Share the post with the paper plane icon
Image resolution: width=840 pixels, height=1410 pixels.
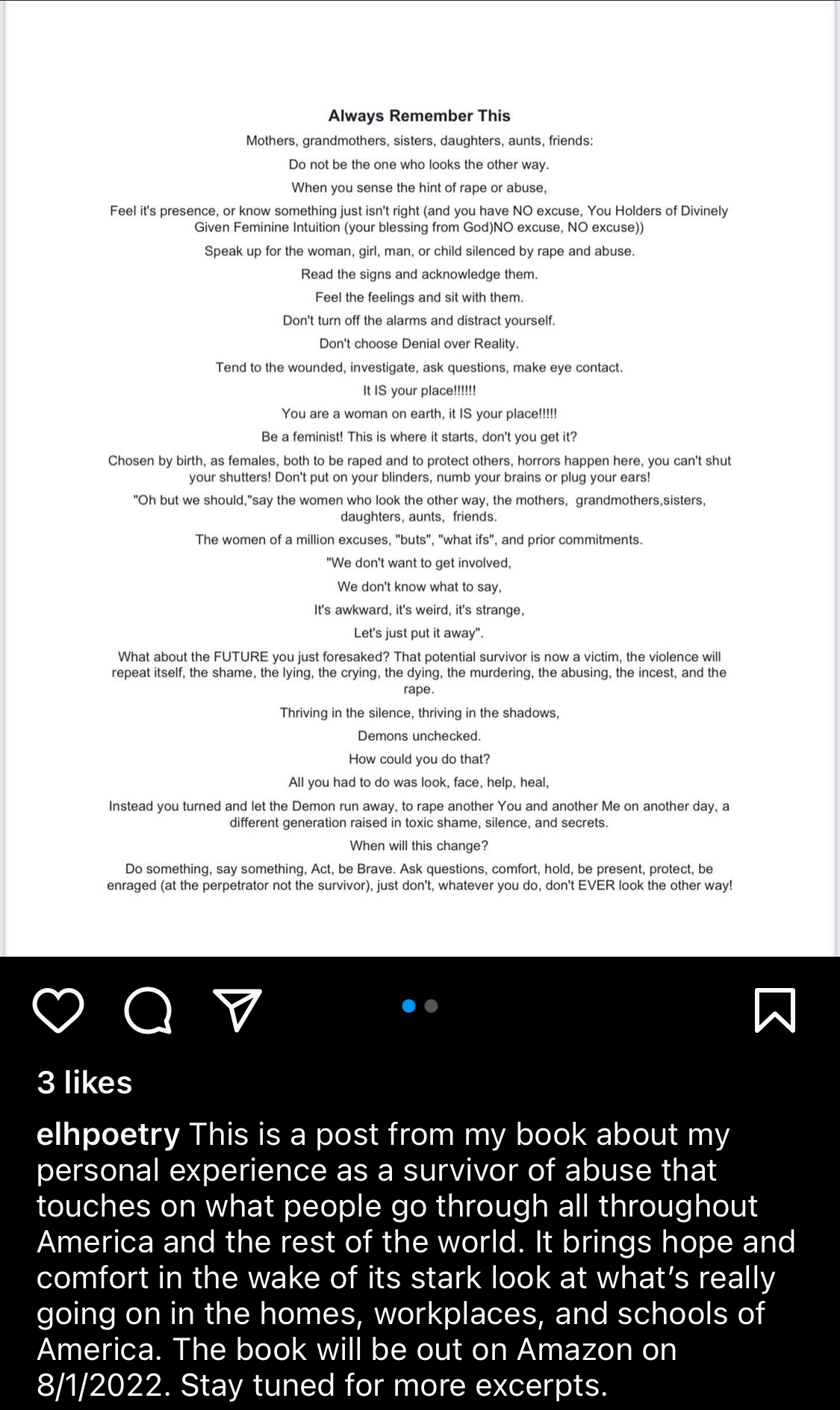(x=237, y=1010)
